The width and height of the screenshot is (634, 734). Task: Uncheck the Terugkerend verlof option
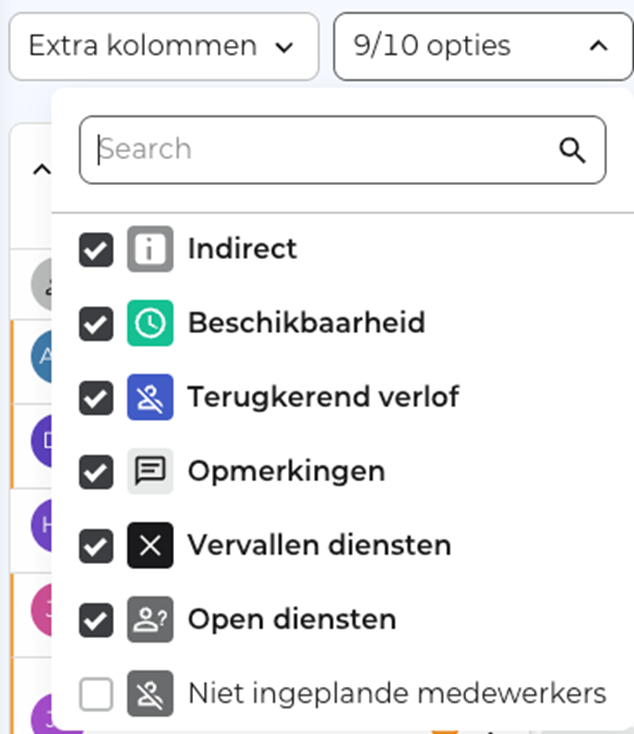tap(96, 397)
